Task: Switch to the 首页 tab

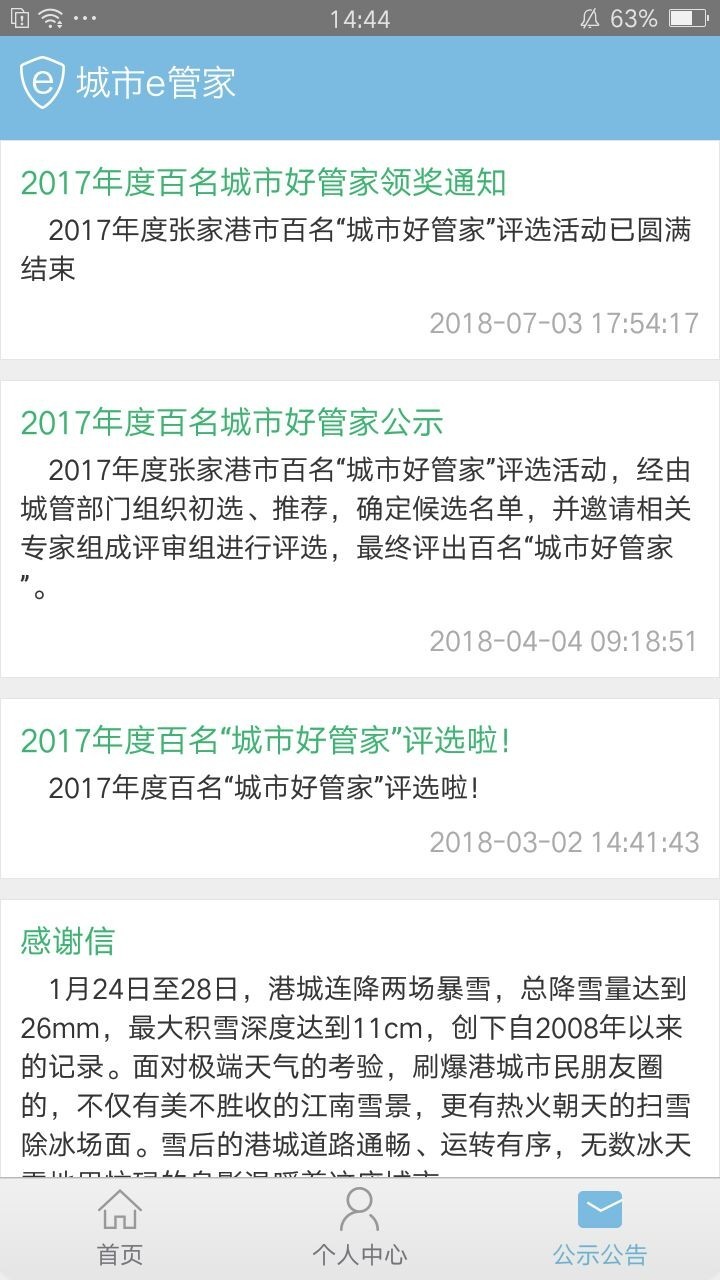Action: (119, 1253)
